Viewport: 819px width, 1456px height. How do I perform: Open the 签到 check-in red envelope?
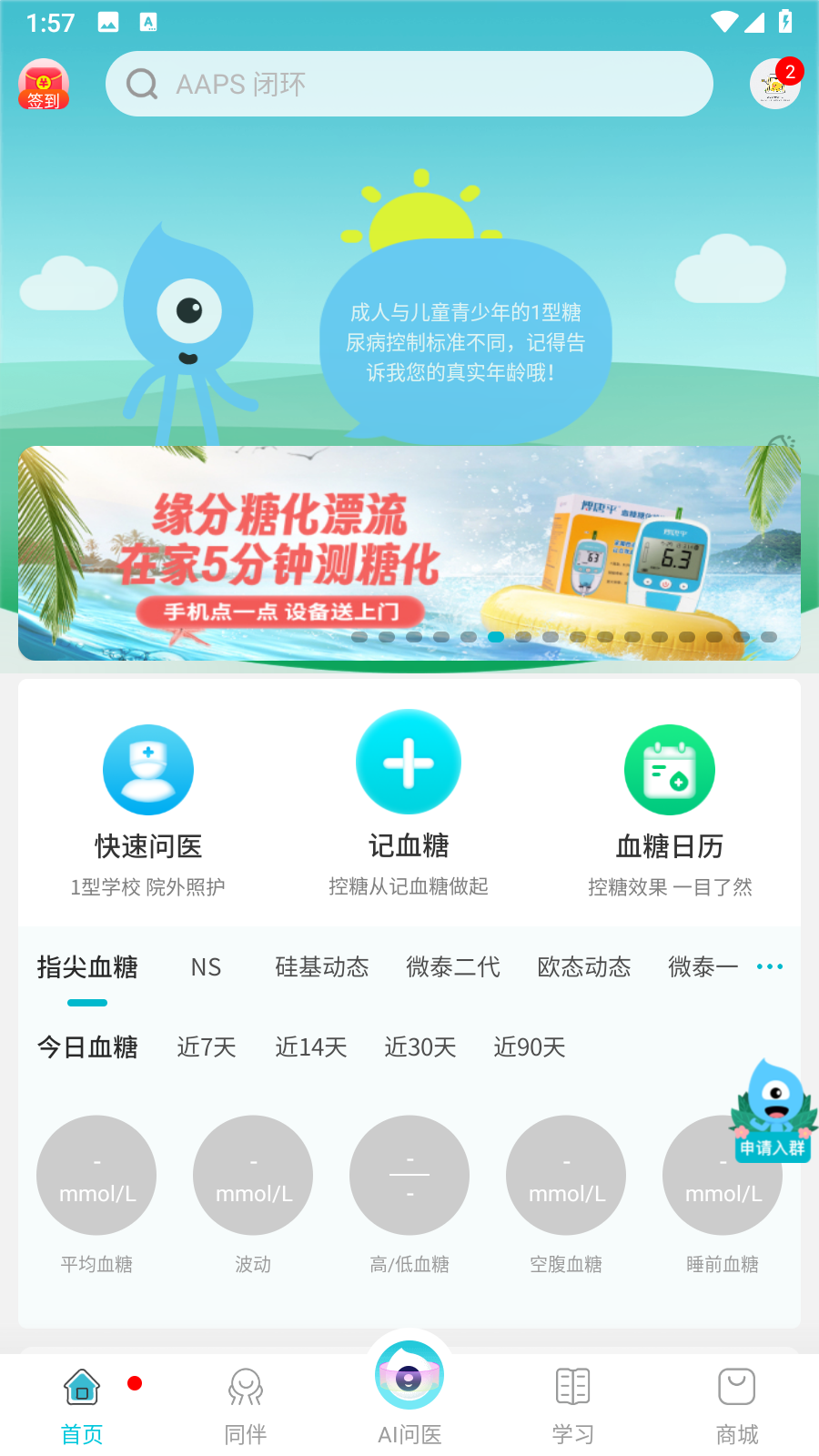(x=44, y=85)
